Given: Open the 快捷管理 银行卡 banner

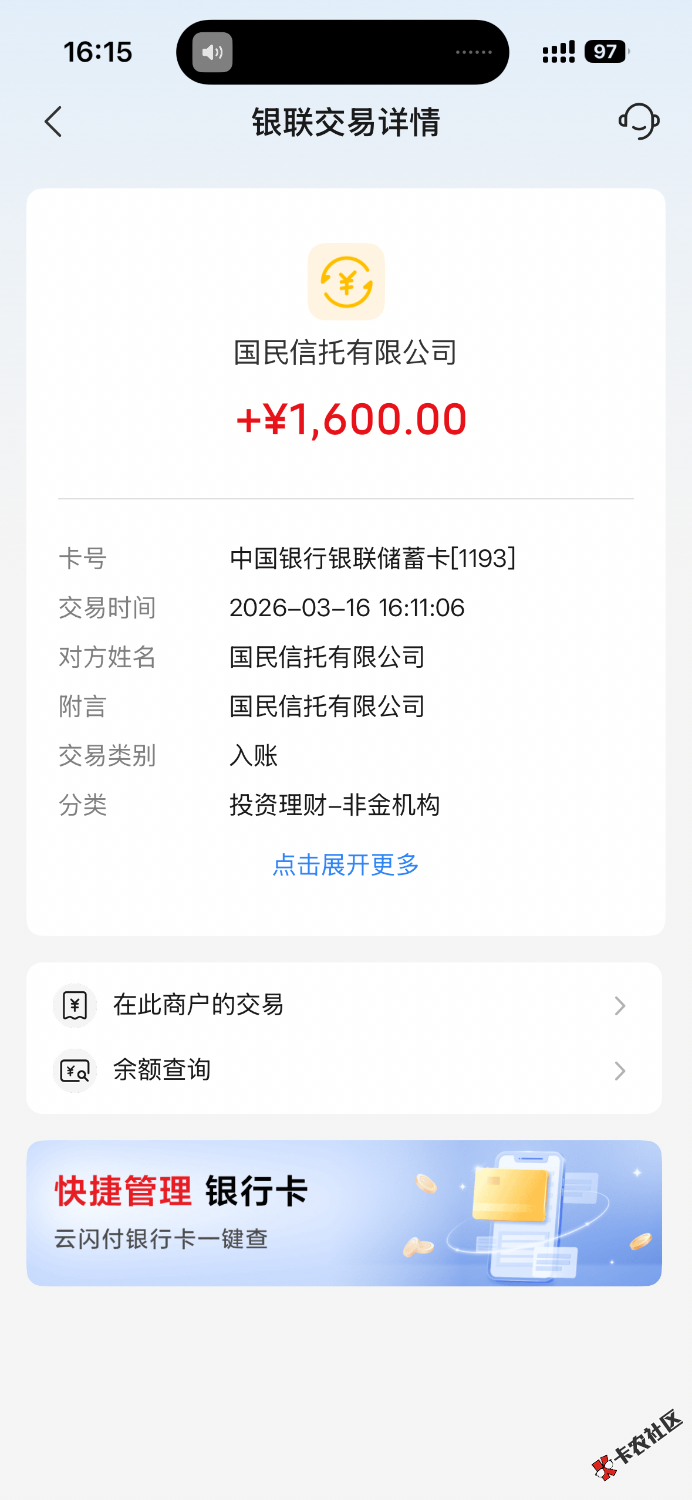Looking at the screenshot, I should tap(344, 1213).
